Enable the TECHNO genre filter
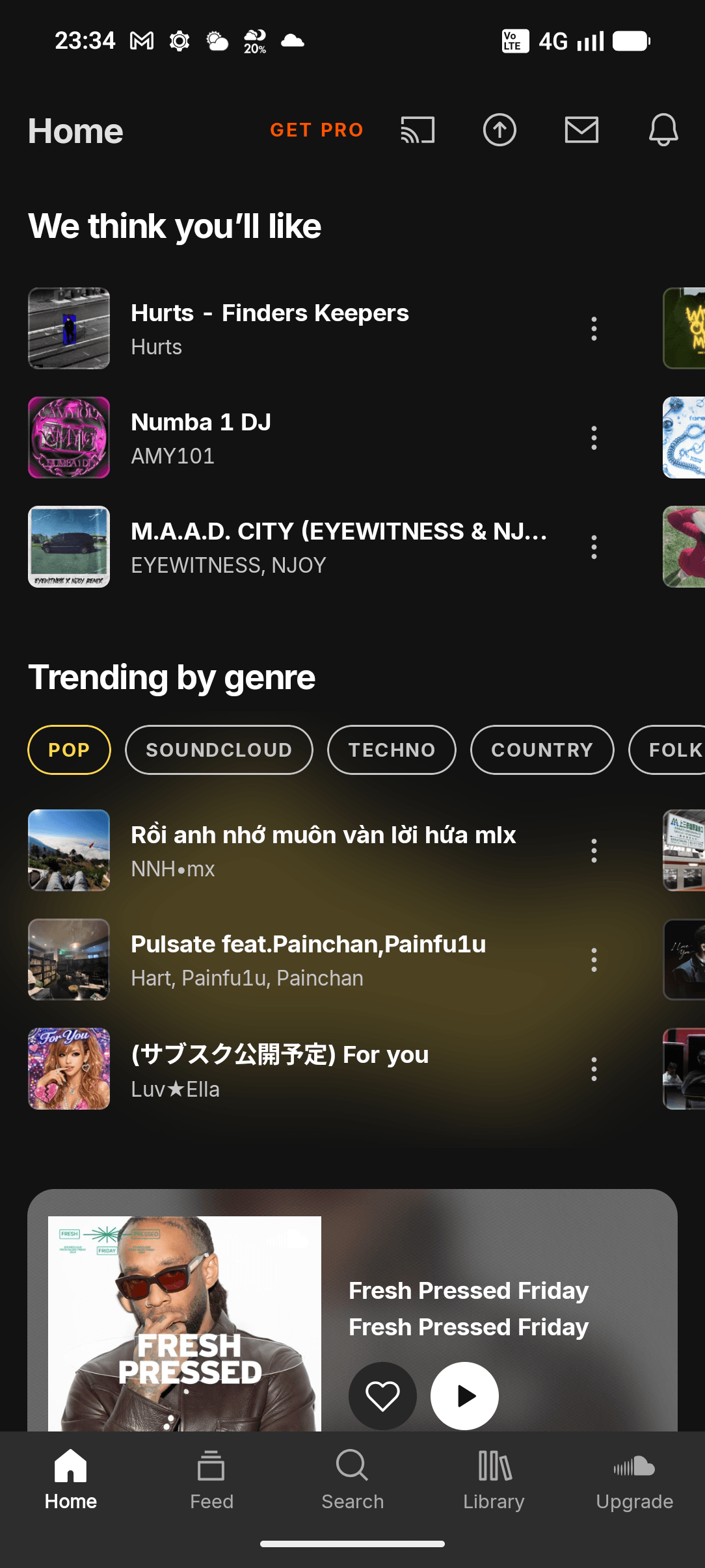 pos(392,749)
